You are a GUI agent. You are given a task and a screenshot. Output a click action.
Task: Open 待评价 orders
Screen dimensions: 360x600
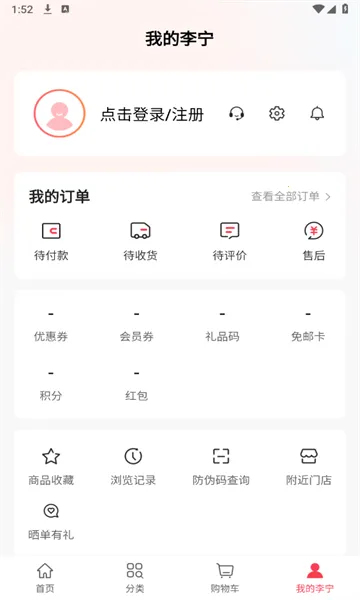(x=230, y=241)
